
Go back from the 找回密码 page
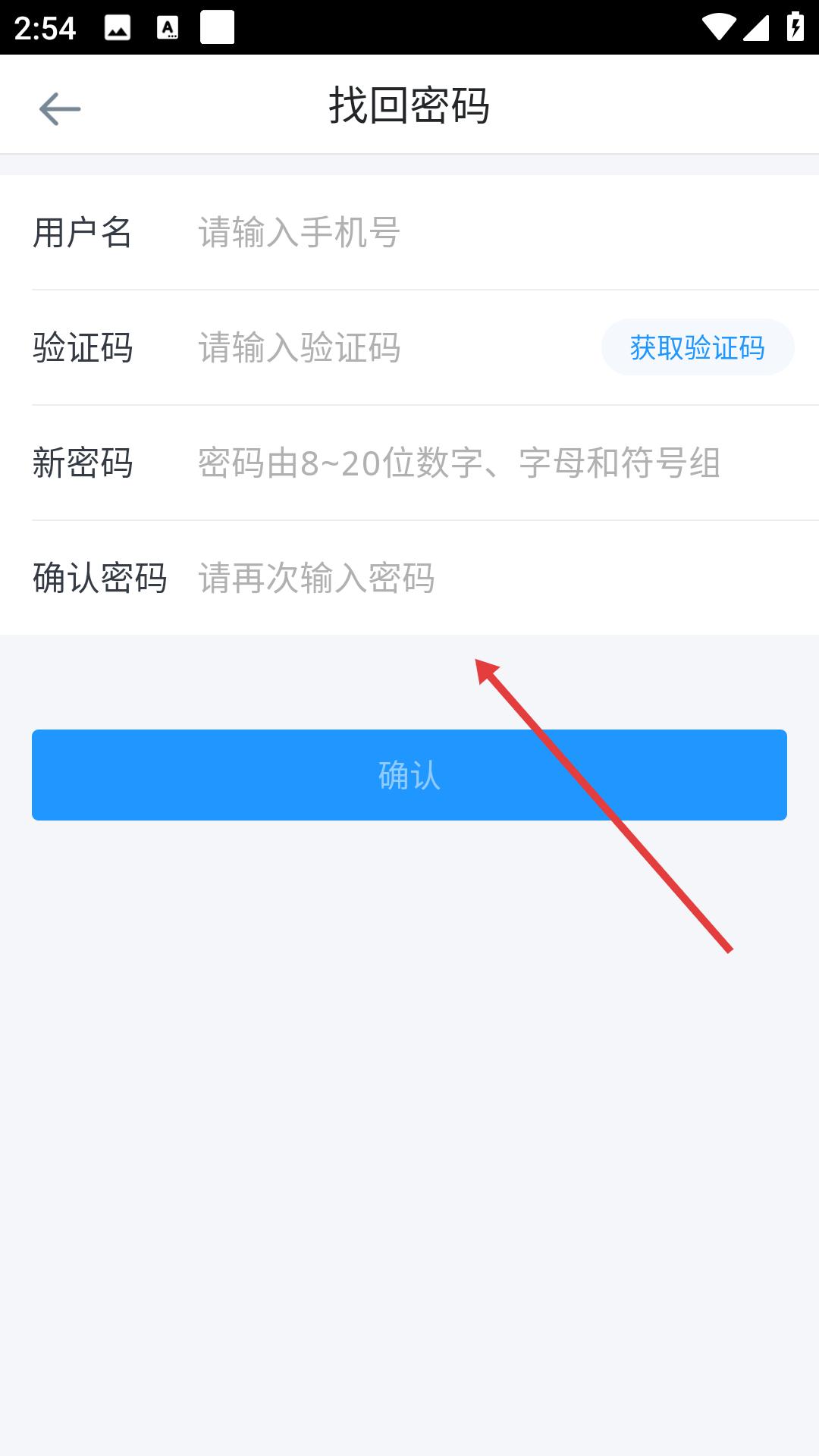[59, 108]
